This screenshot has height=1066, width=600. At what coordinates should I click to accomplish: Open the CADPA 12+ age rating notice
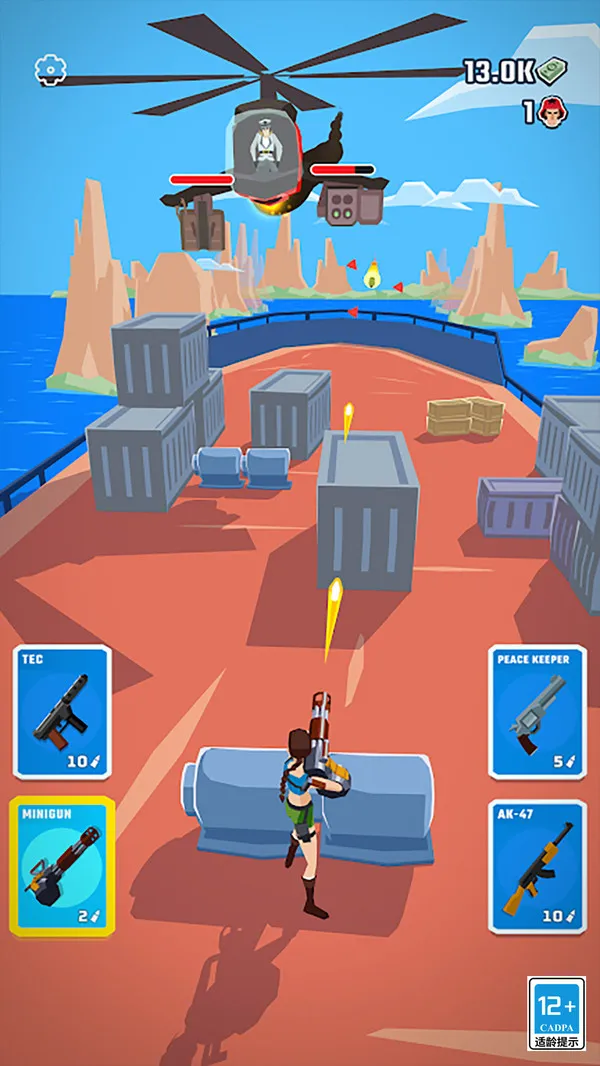[556, 1013]
